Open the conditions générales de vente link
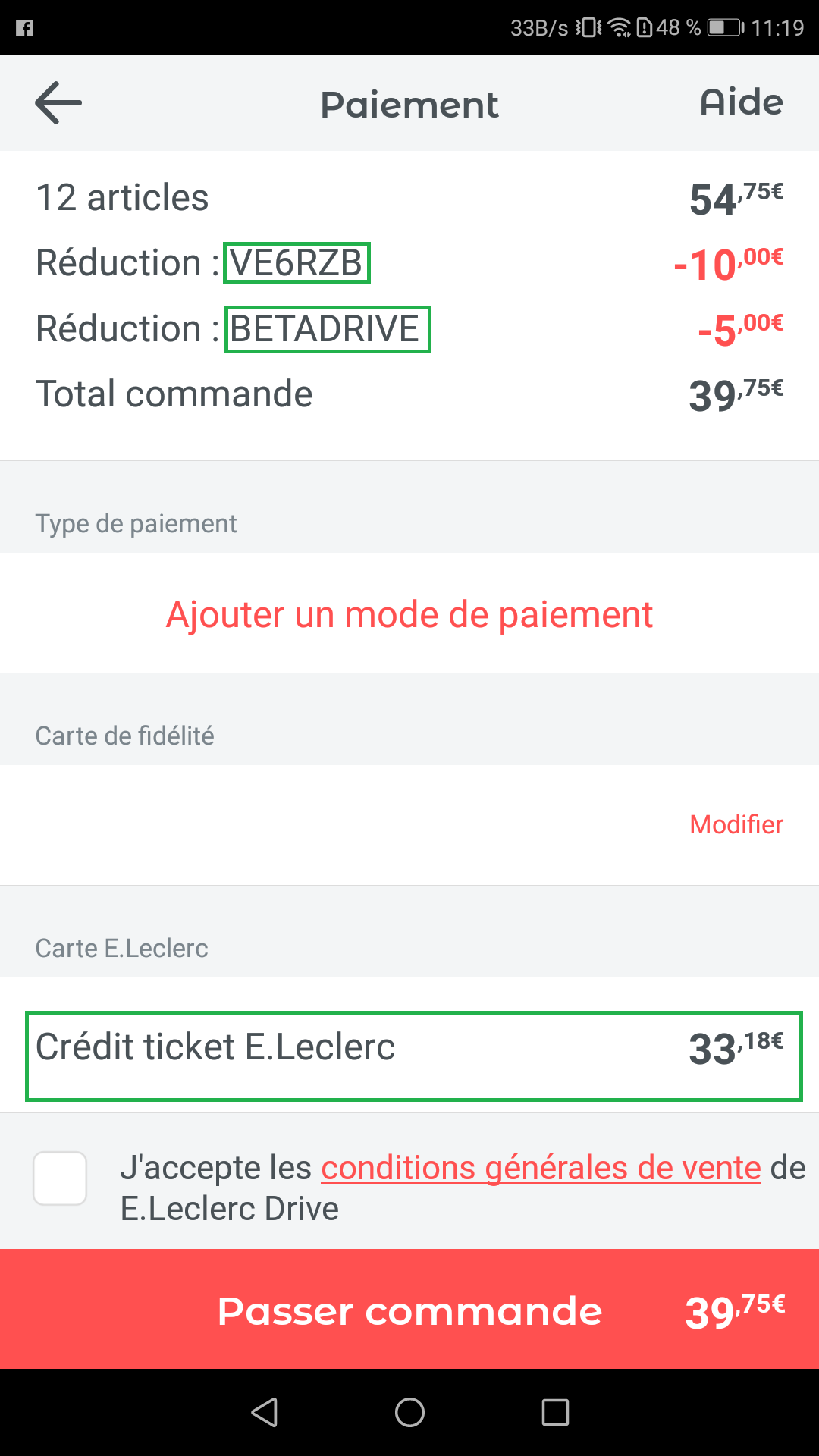The height and width of the screenshot is (1456, 819). pyautogui.click(x=541, y=1168)
